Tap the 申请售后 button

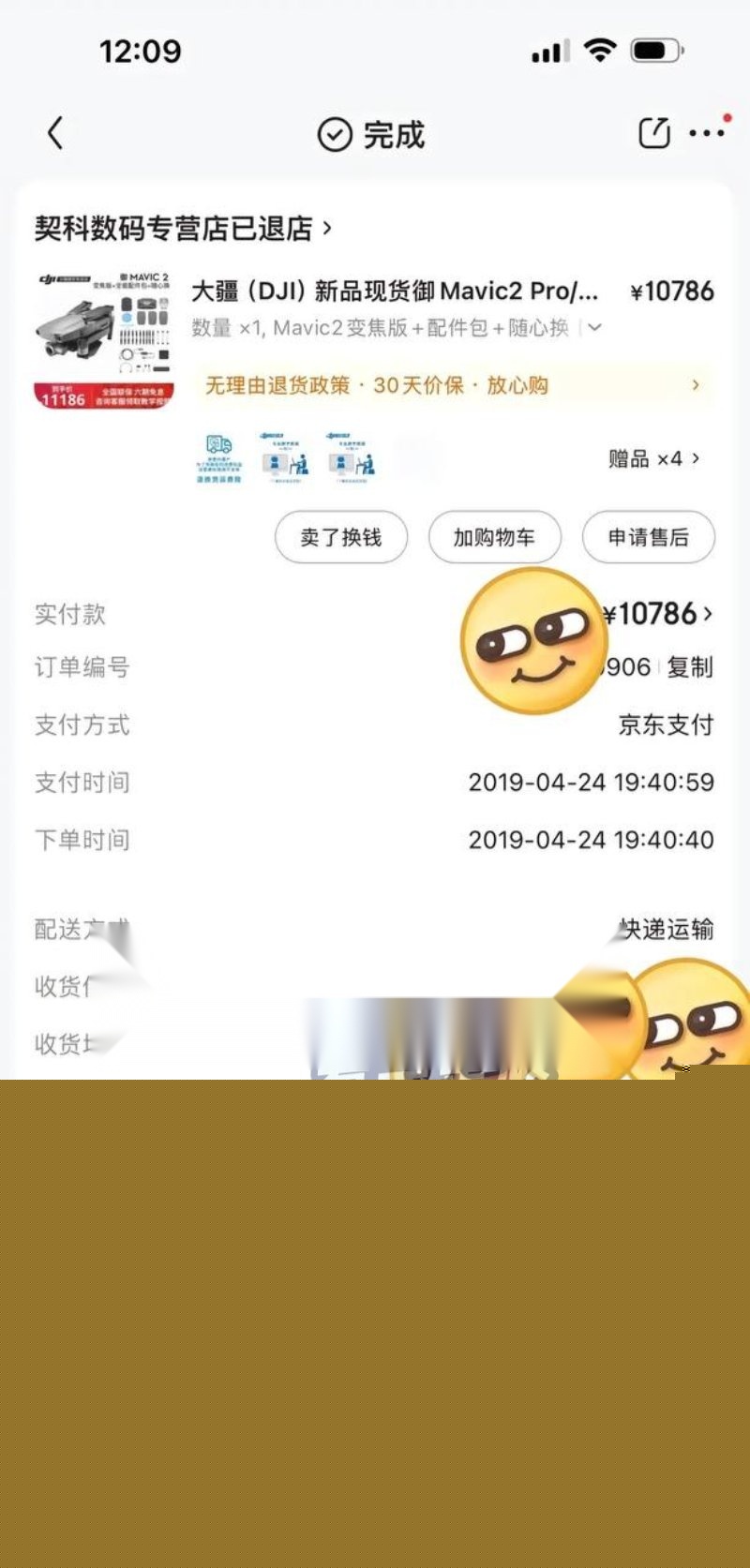(648, 537)
